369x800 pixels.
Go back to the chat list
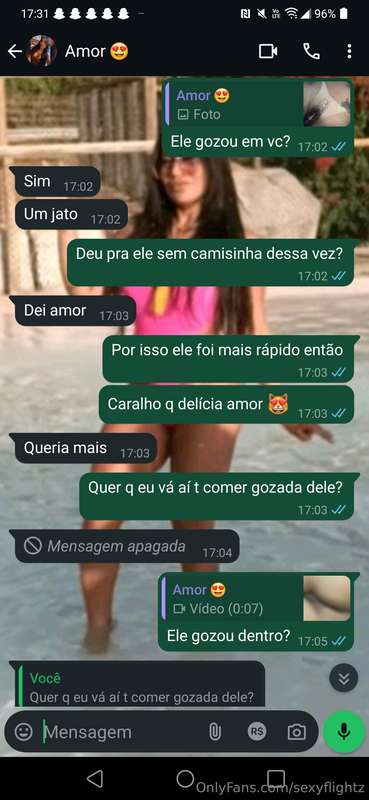(x=14, y=51)
